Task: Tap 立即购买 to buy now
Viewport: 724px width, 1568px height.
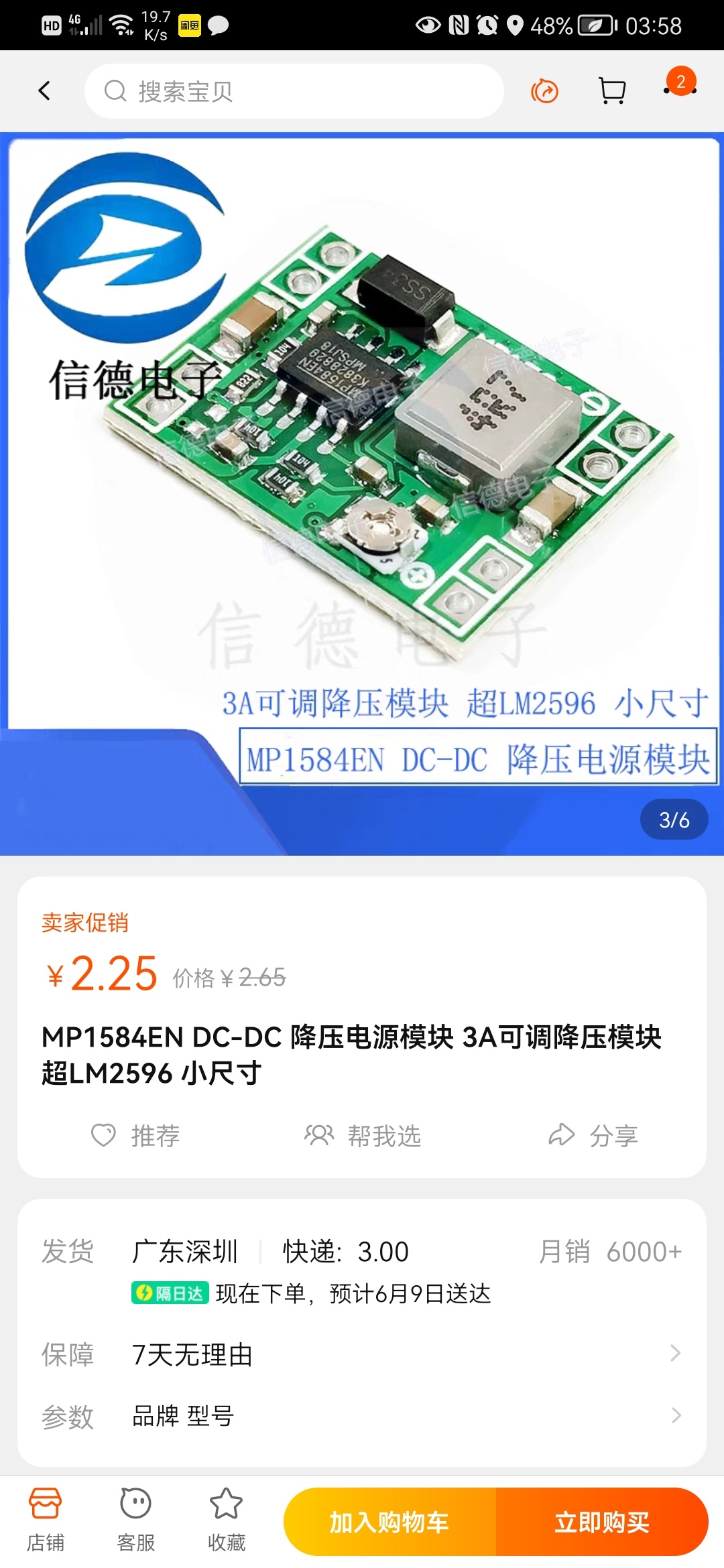Action: click(x=601, y=1522)
